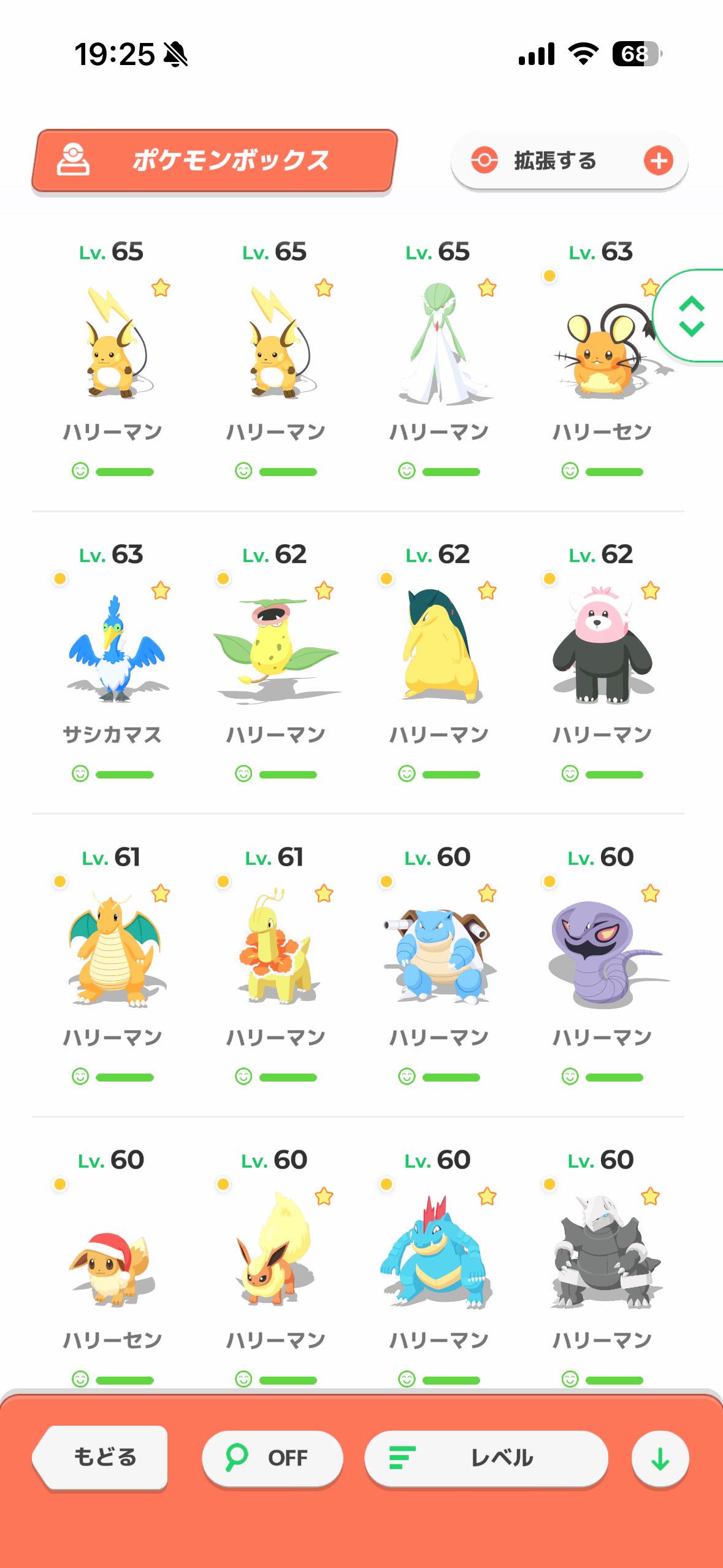The height and width of the screenshot is (1568, 723).
Task: Toggle the search filter OFF button
Action: 272,1458
